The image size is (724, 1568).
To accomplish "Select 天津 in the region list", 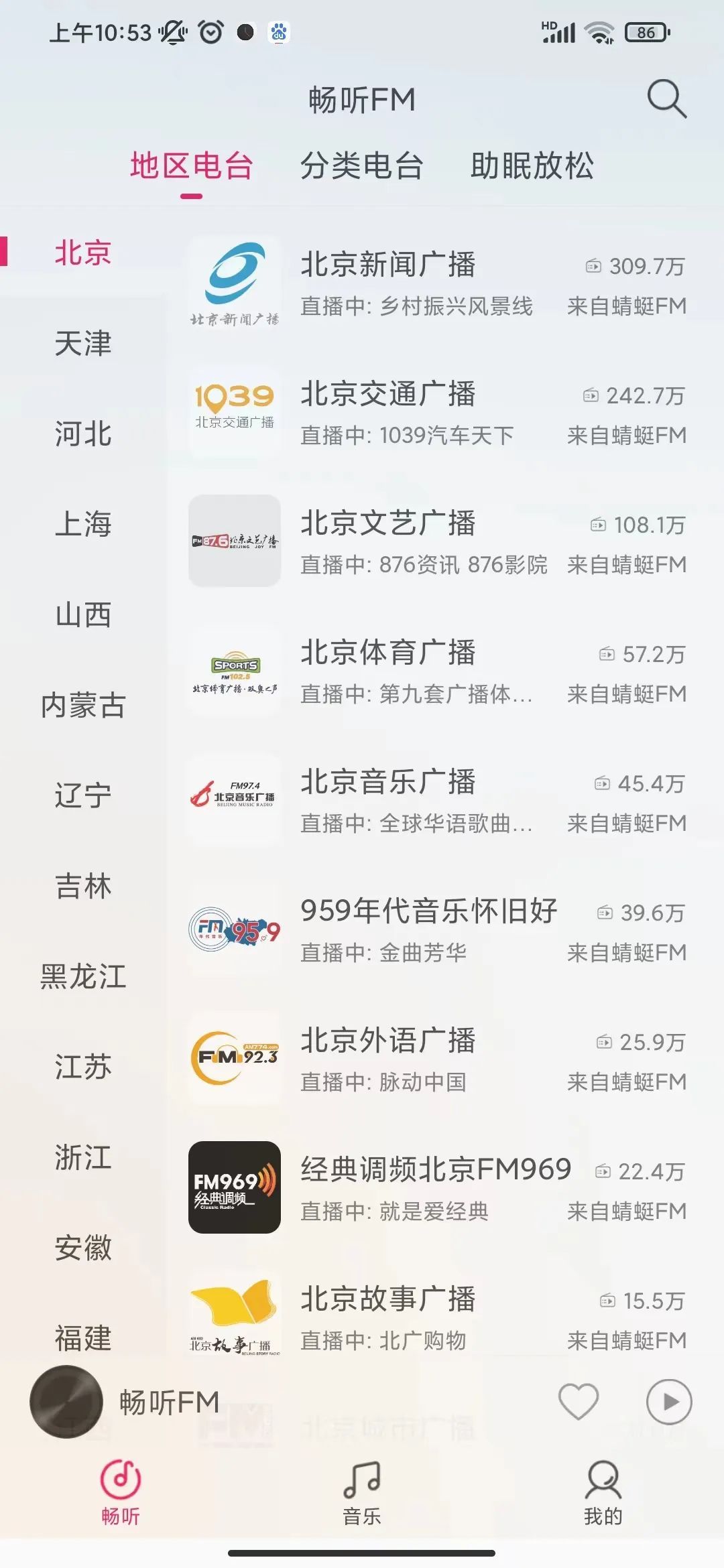I will tap(83, 343).
